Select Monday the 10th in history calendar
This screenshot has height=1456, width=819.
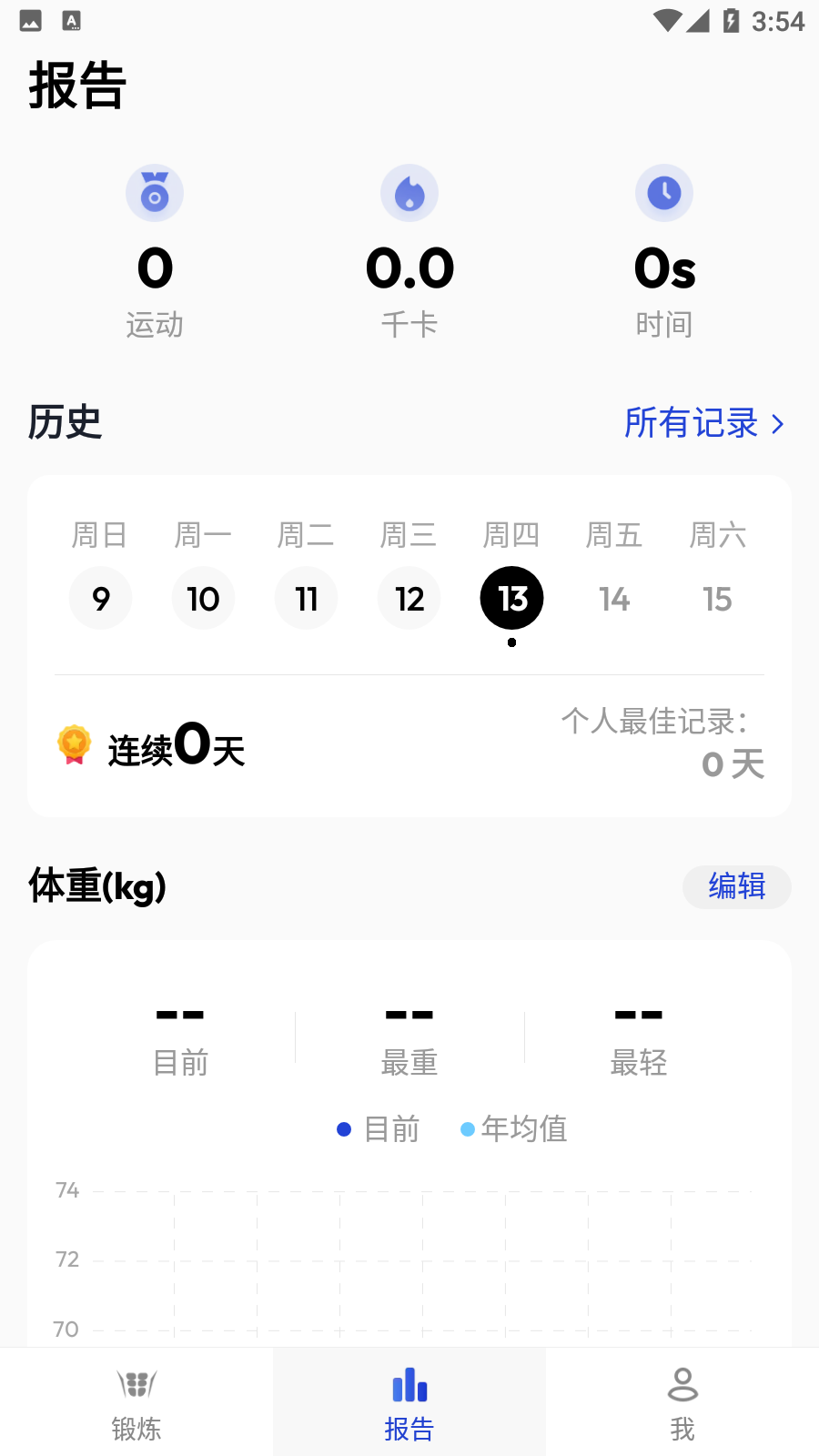203,598
